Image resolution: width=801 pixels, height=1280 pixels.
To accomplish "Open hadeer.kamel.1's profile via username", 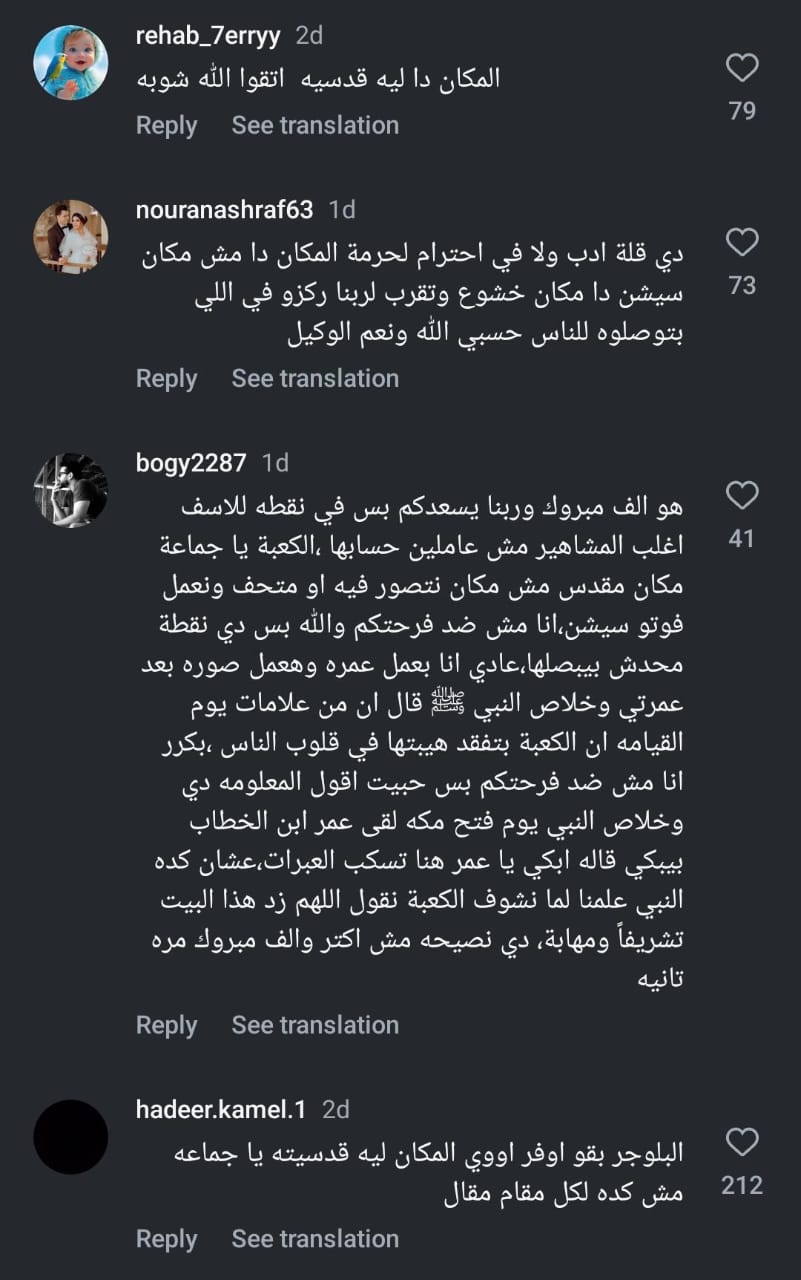I will click(x=220, y=1108).
